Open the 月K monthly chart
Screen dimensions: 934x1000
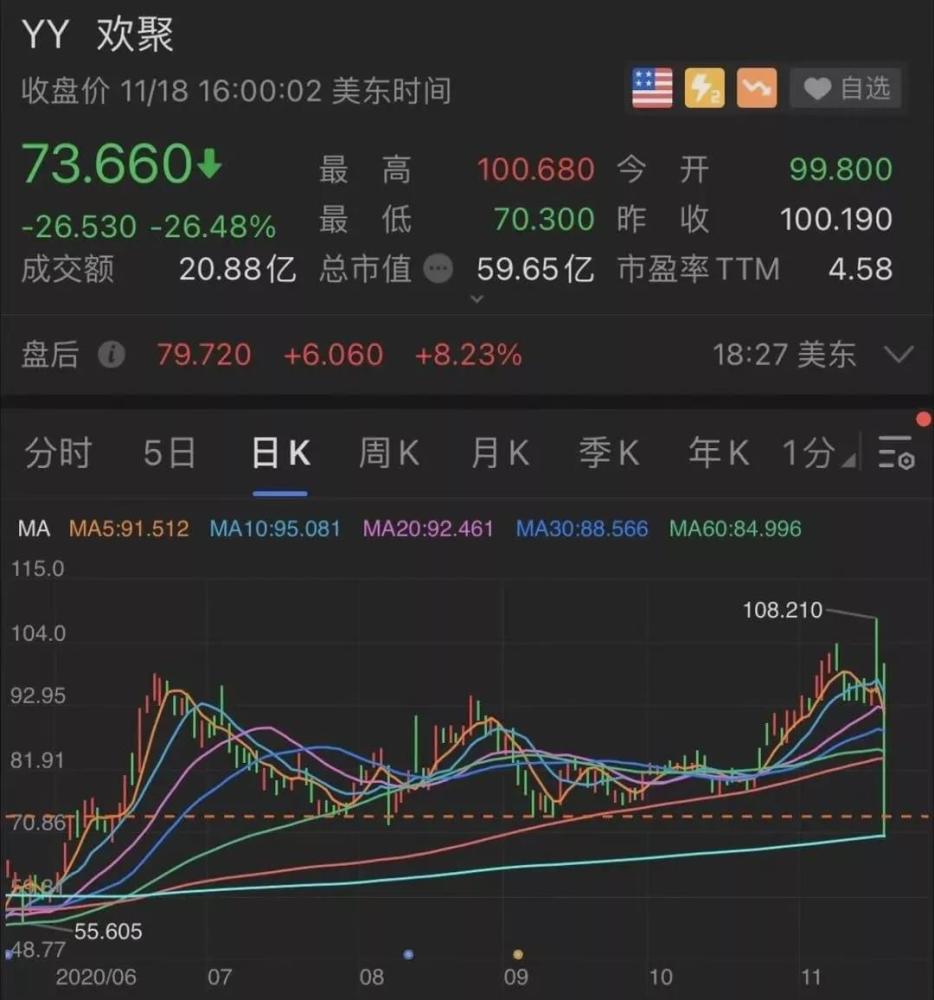click(499, 453)
